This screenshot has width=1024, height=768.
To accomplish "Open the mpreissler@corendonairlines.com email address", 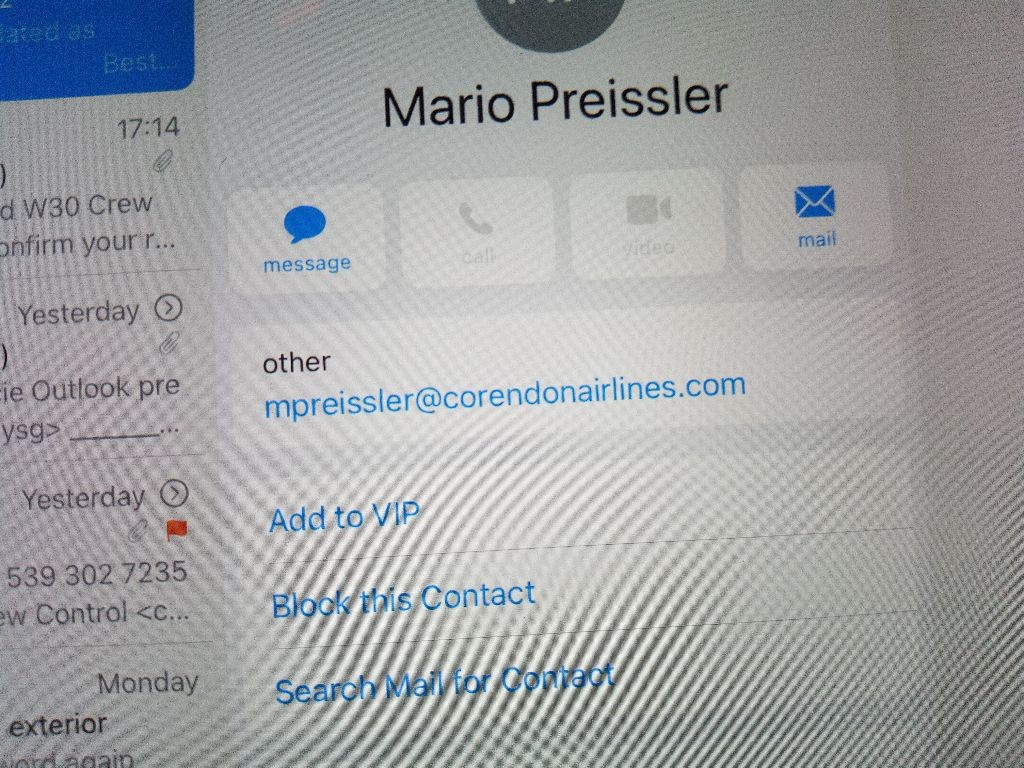I will [x=504, y=395].
